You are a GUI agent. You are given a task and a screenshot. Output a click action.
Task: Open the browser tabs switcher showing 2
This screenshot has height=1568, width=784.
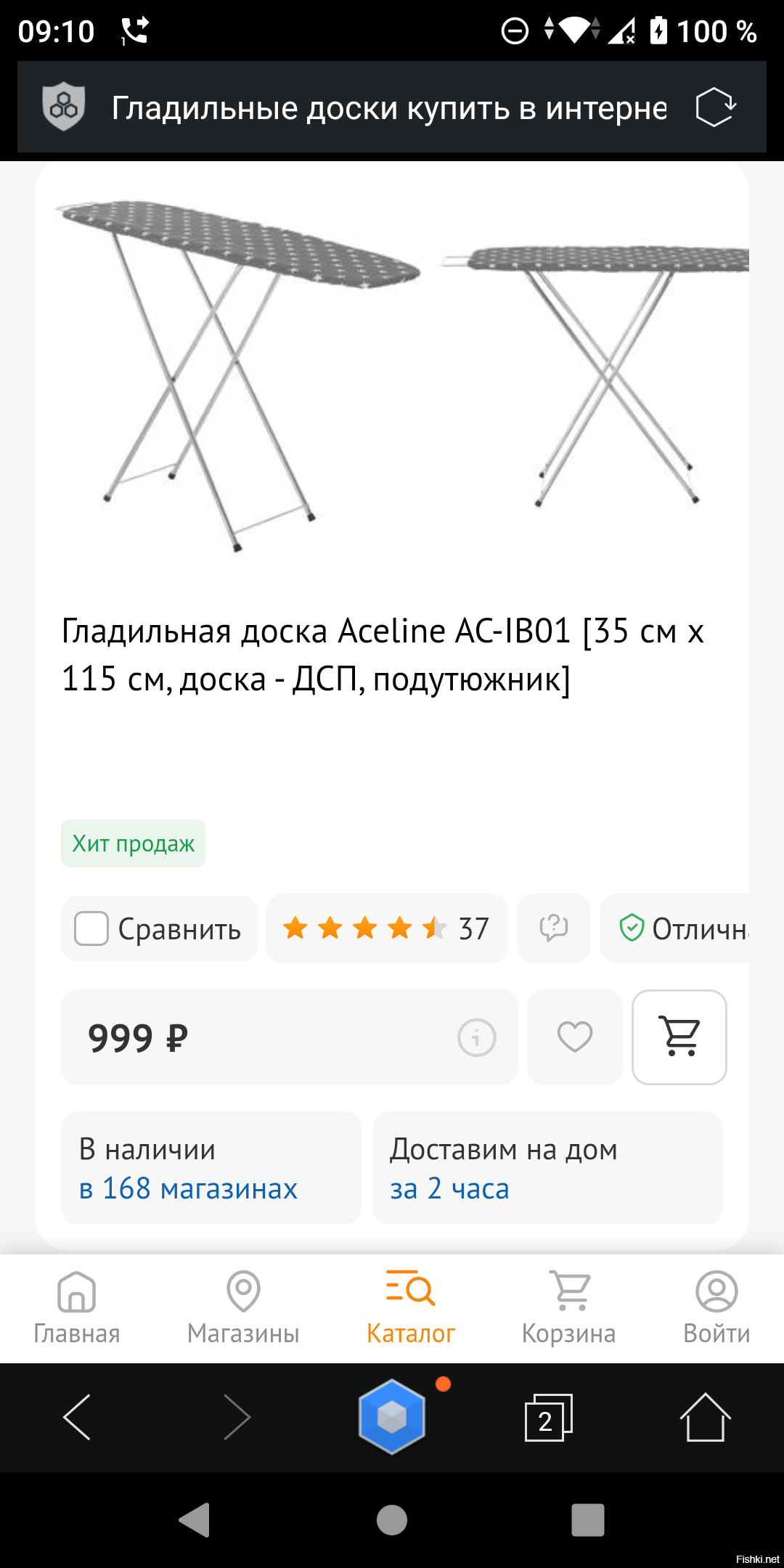pyautogui.click(x=549, y=1418)
